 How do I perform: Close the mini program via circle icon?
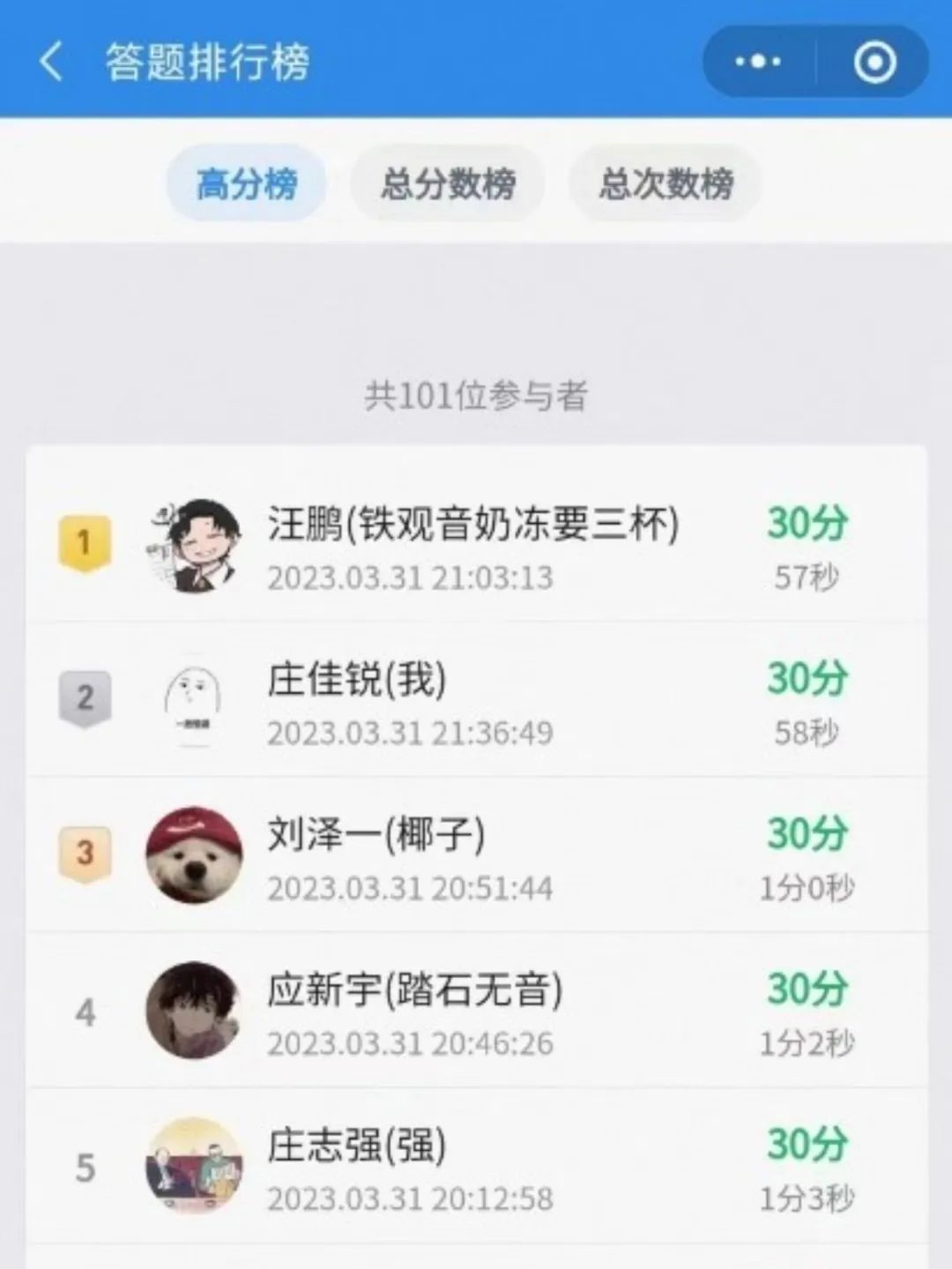874,62
